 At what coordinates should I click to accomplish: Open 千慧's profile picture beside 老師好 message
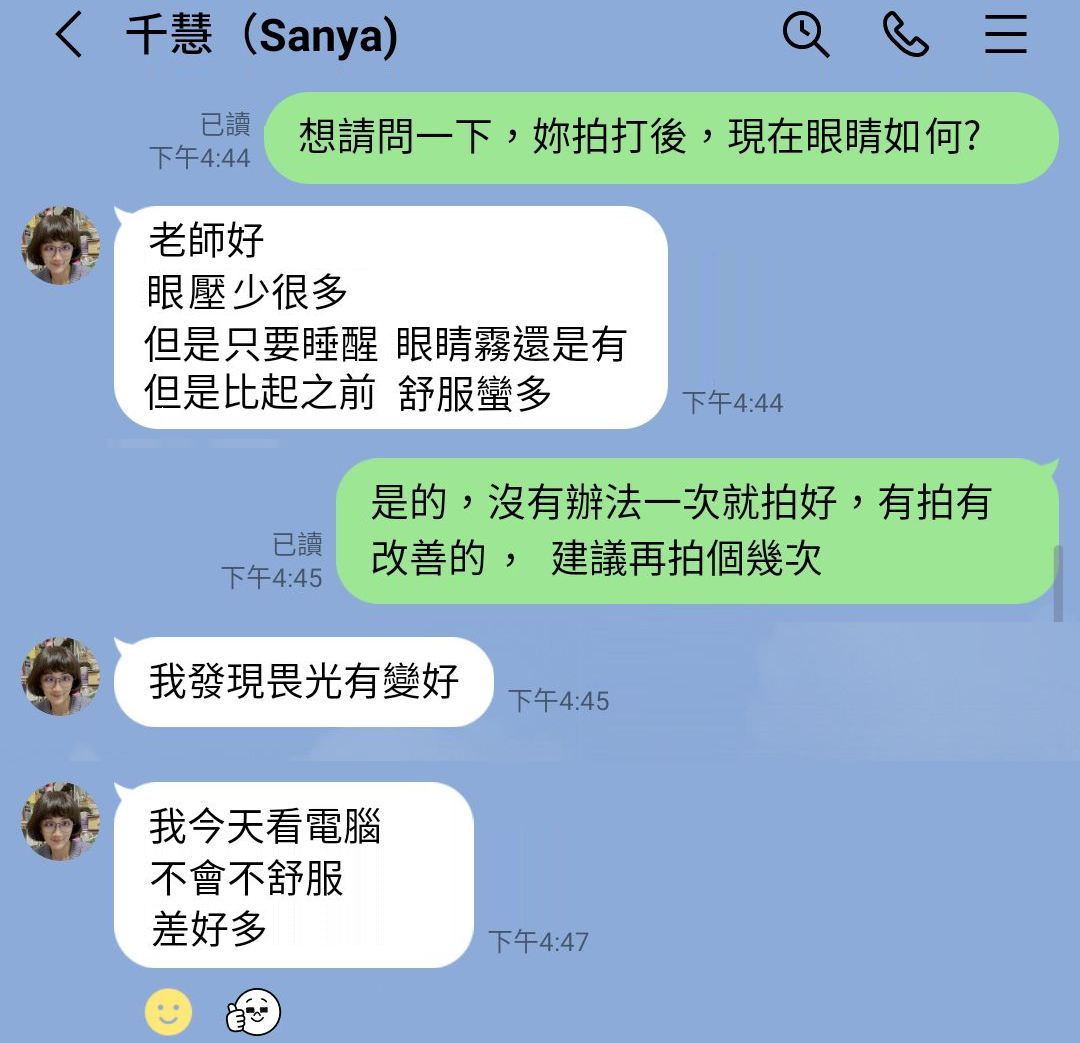coord(62,246)
